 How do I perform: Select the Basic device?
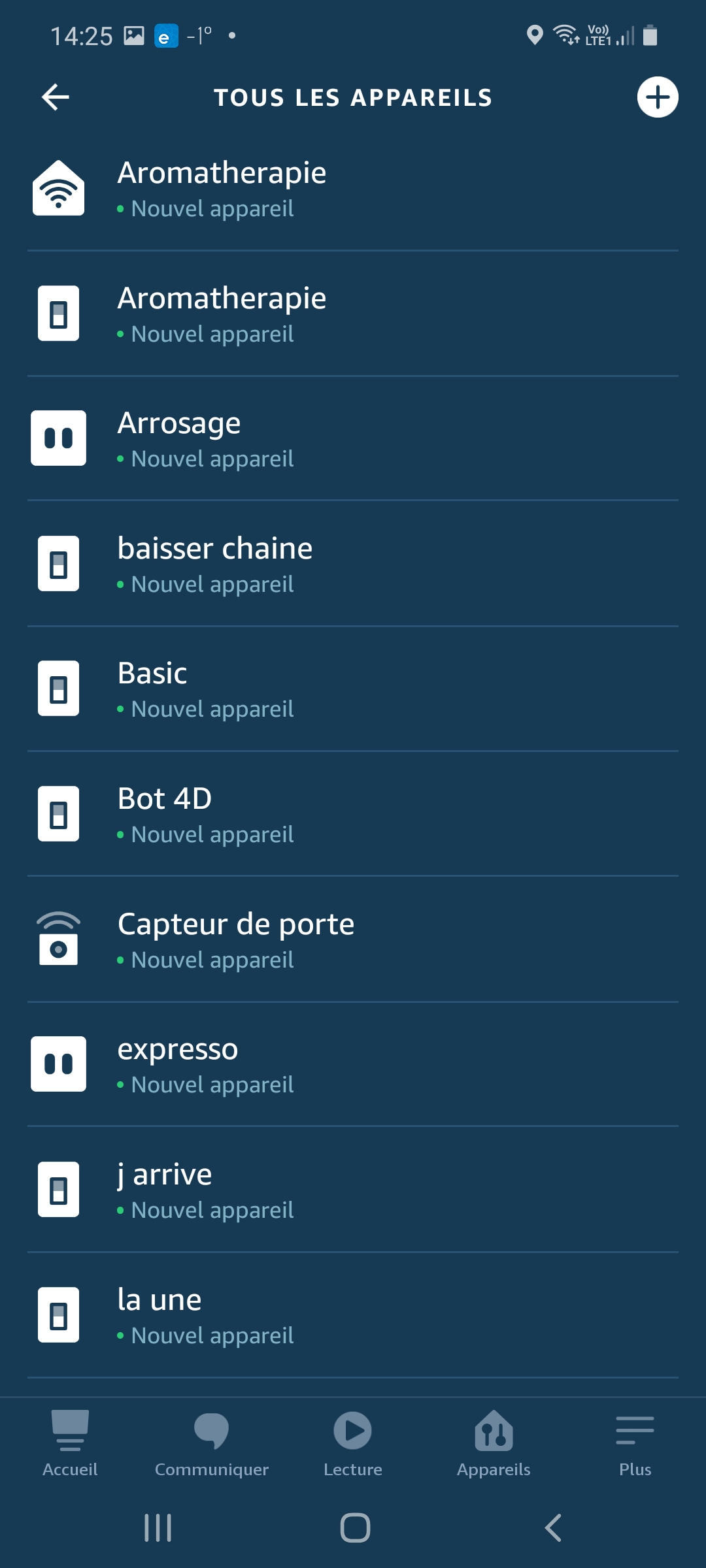point(353,689)
